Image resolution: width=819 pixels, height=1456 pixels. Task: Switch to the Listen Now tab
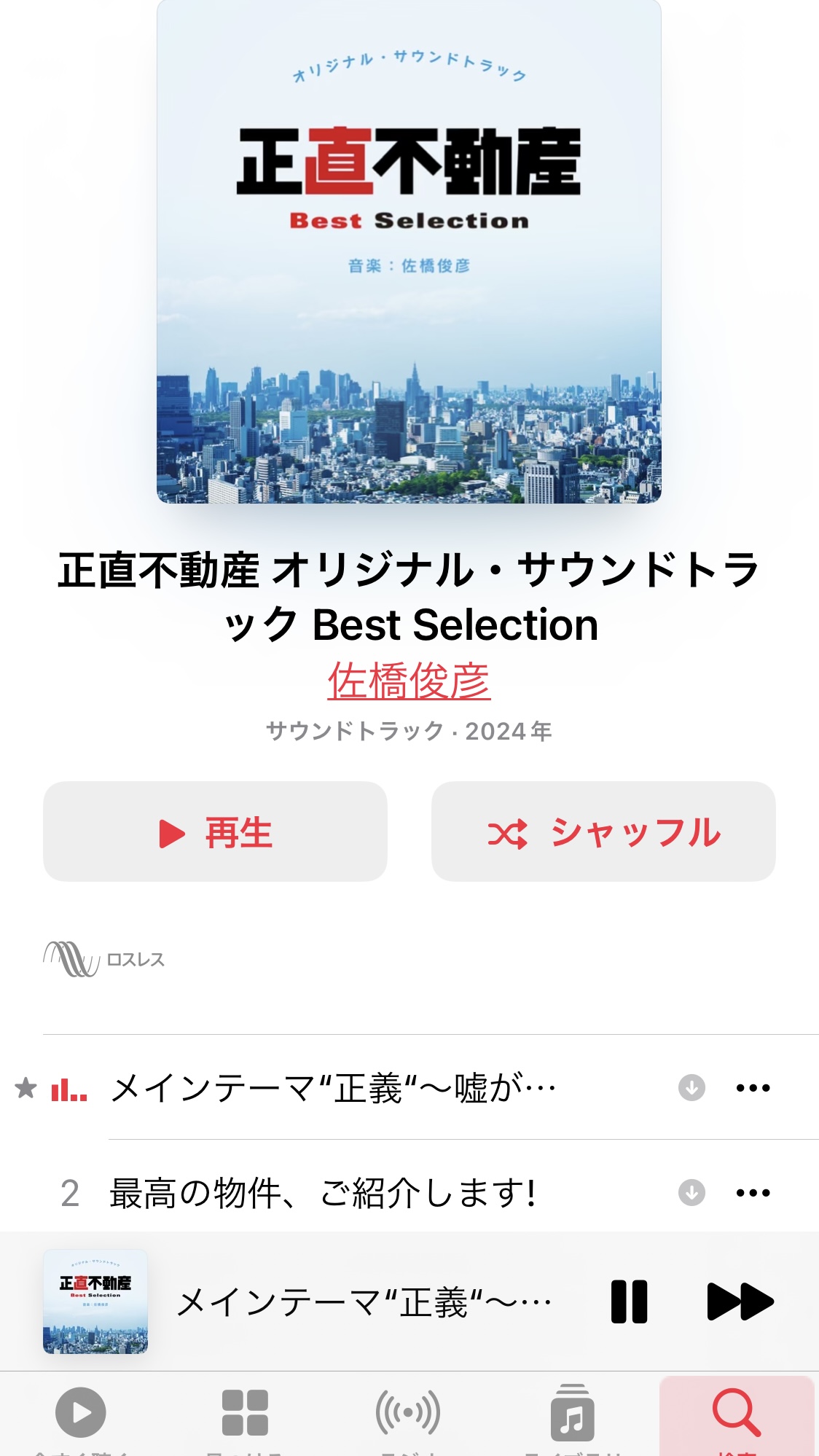pos(81,1417)
